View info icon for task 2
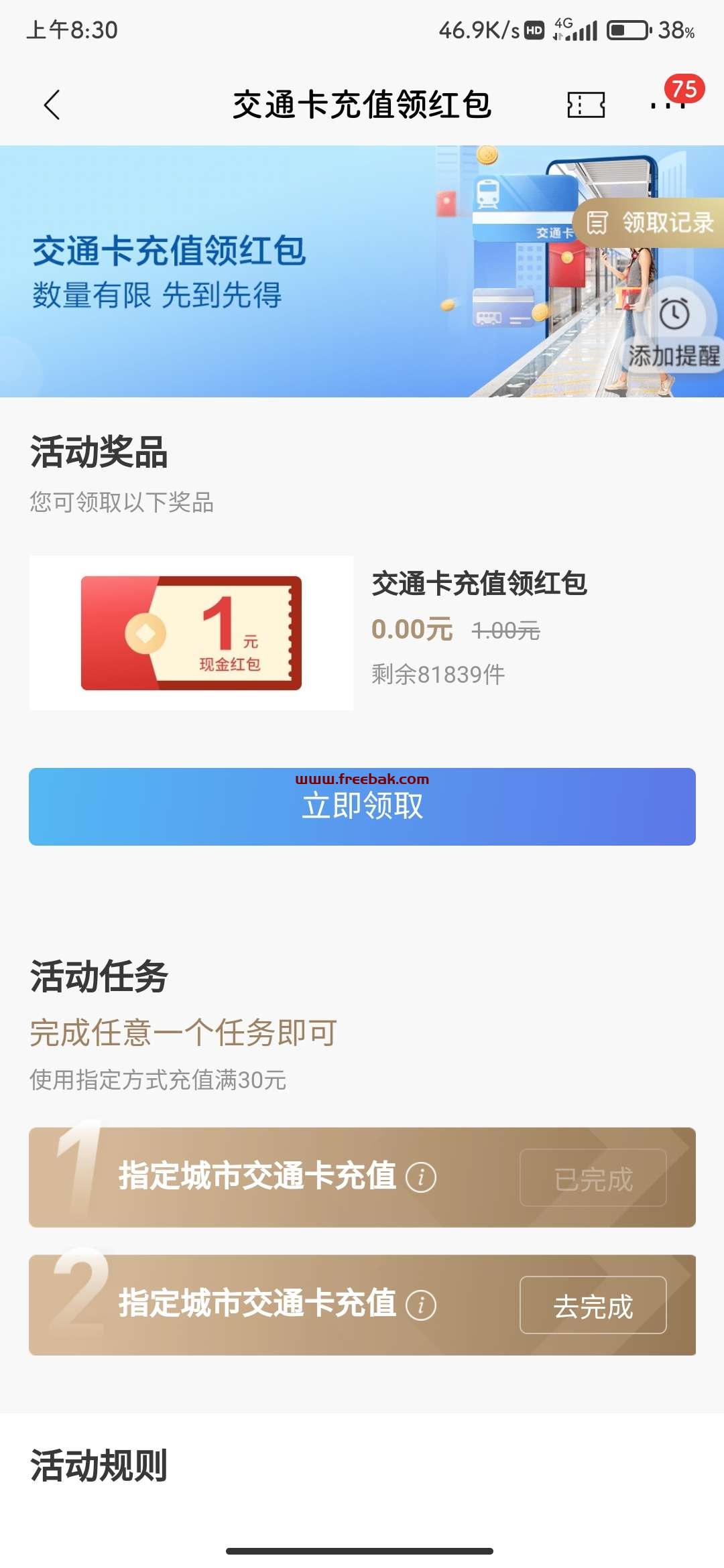Screen dimensions: 724x1568 (x=421, y=1305)
